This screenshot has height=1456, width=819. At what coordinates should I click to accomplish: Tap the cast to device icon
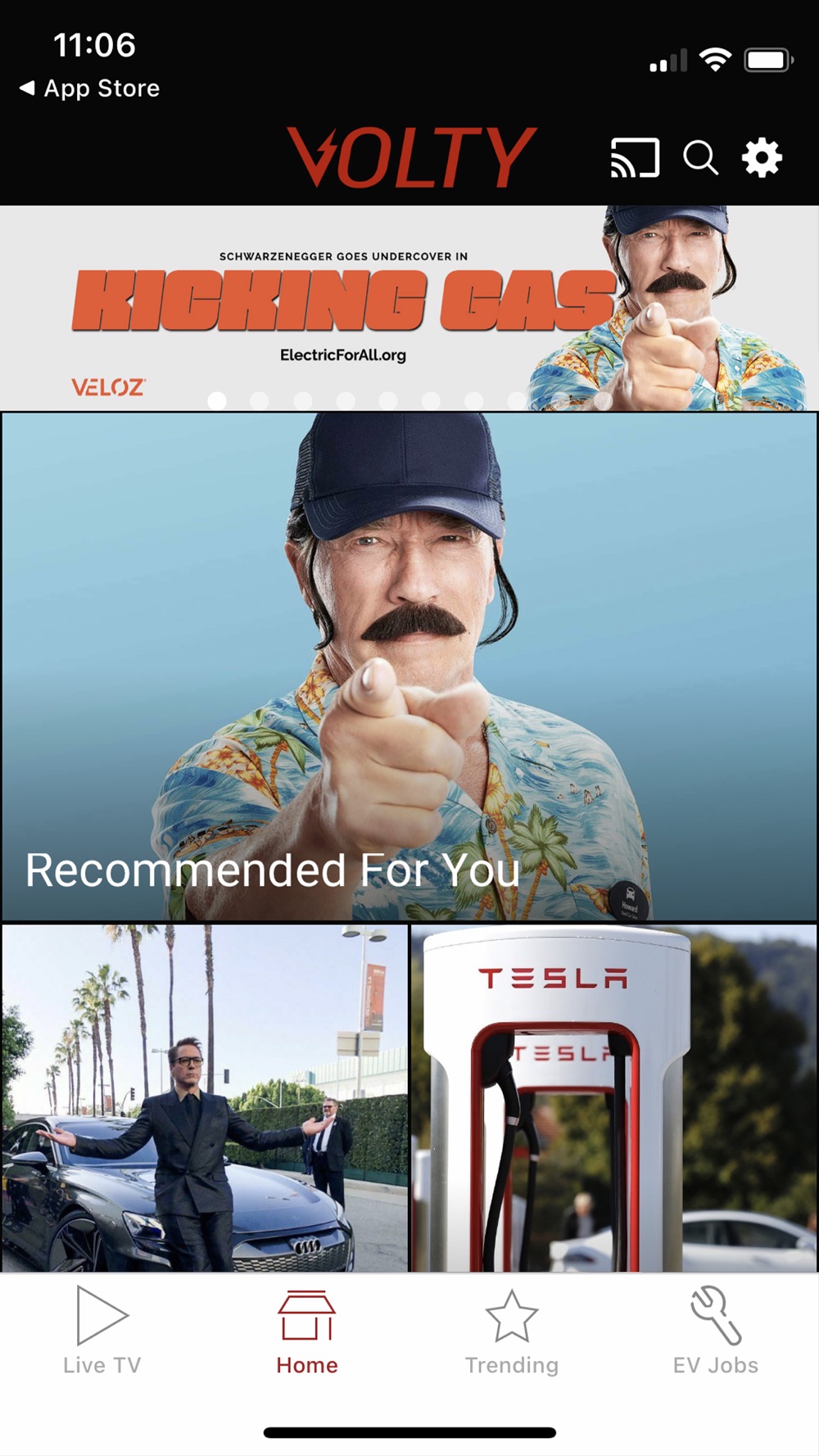coord(635,157)
